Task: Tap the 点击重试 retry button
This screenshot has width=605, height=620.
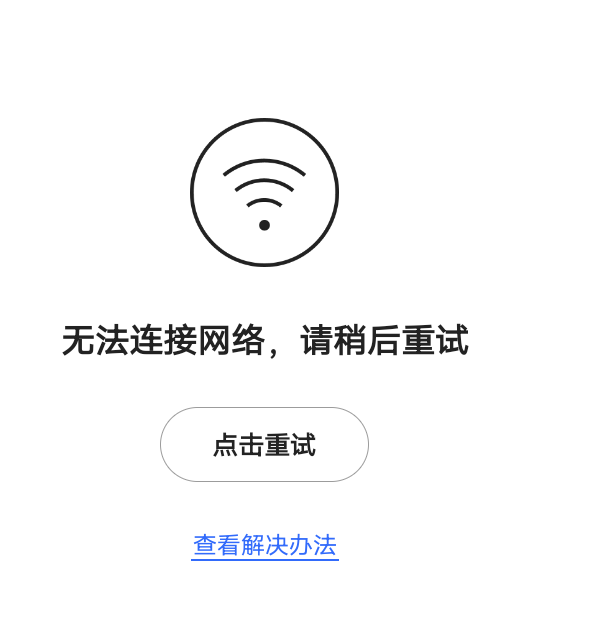Action: [264, 445]
